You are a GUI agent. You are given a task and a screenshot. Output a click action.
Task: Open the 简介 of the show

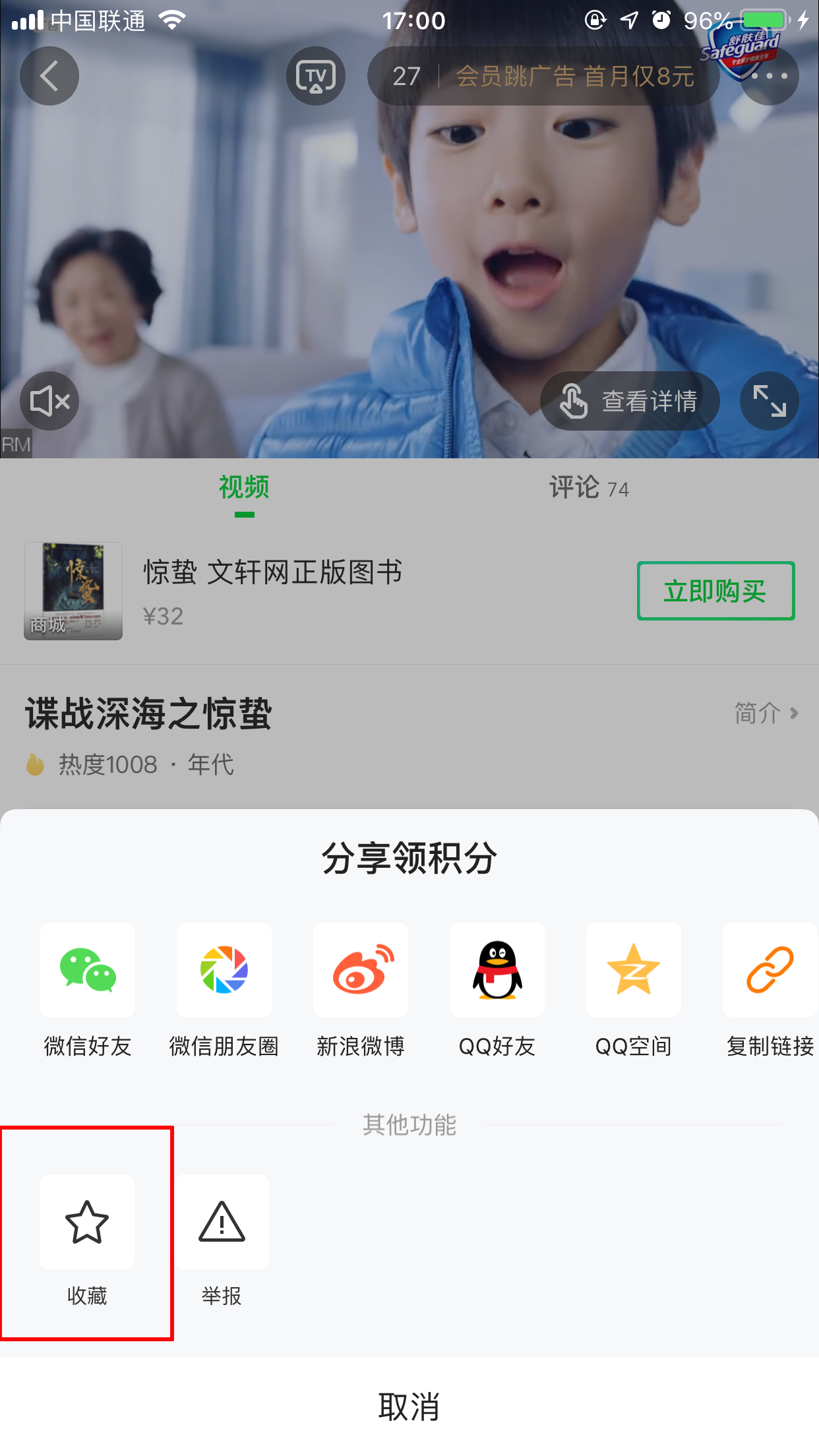pos(766,713)
